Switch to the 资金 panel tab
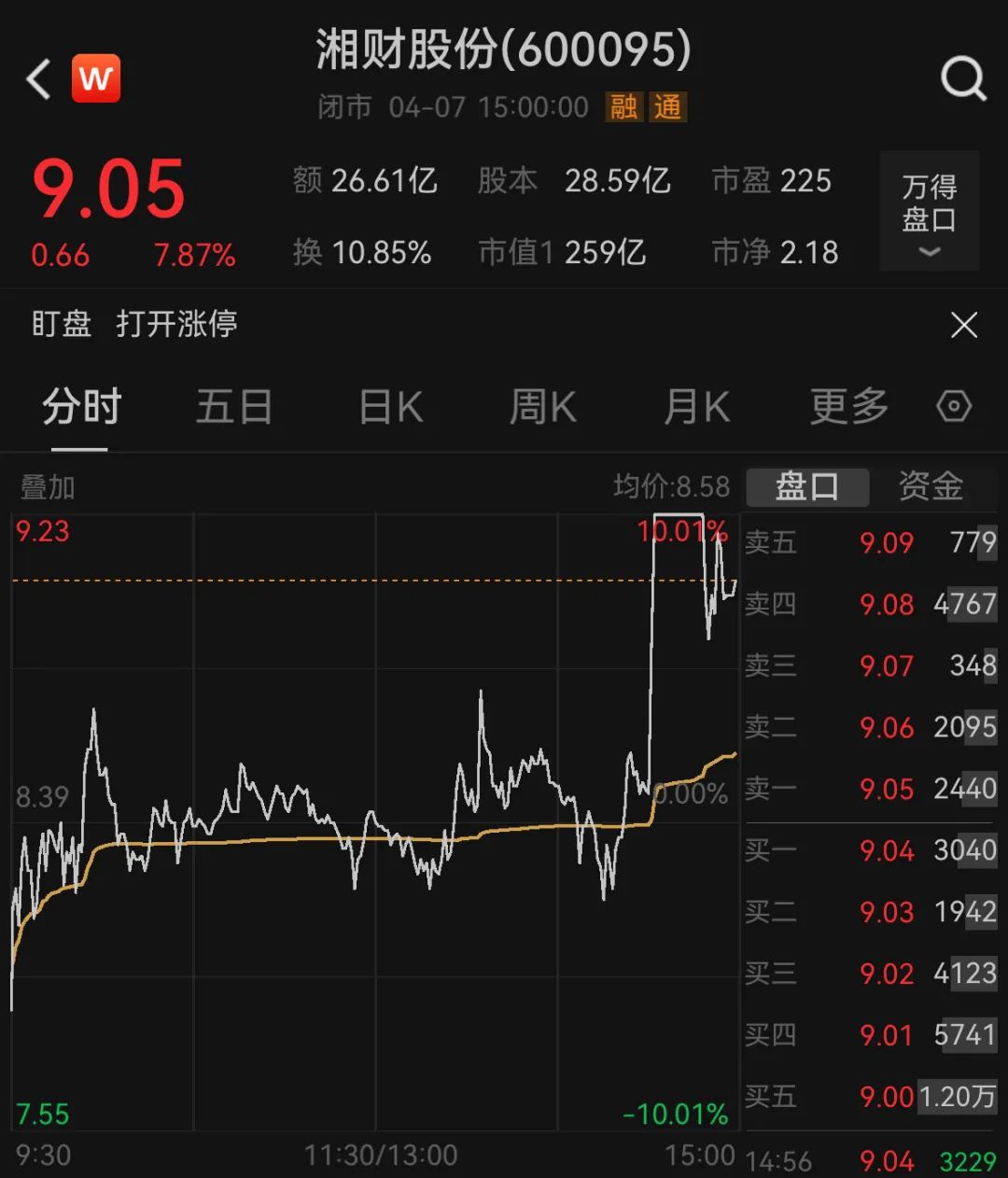 [x=931, y=486]
